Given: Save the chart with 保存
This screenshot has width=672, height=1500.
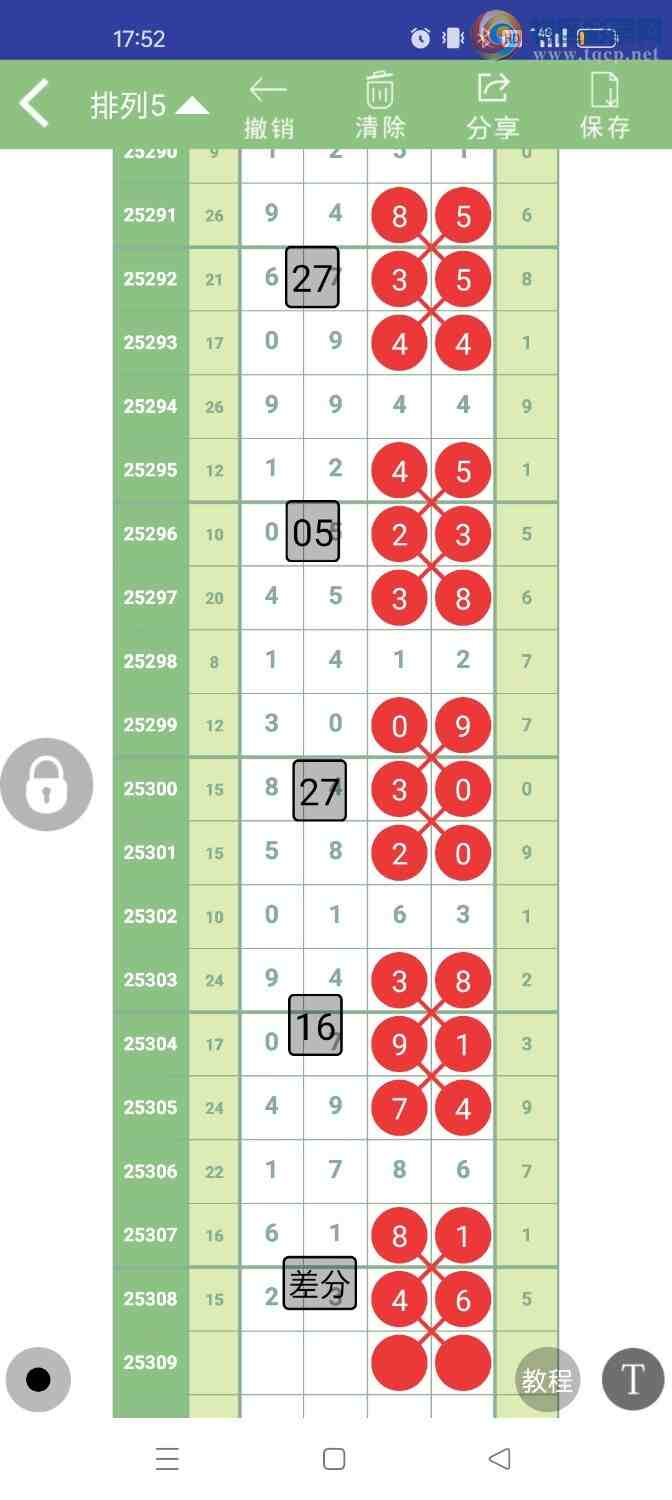Looking at the screenshot, I should click(604, 107).
